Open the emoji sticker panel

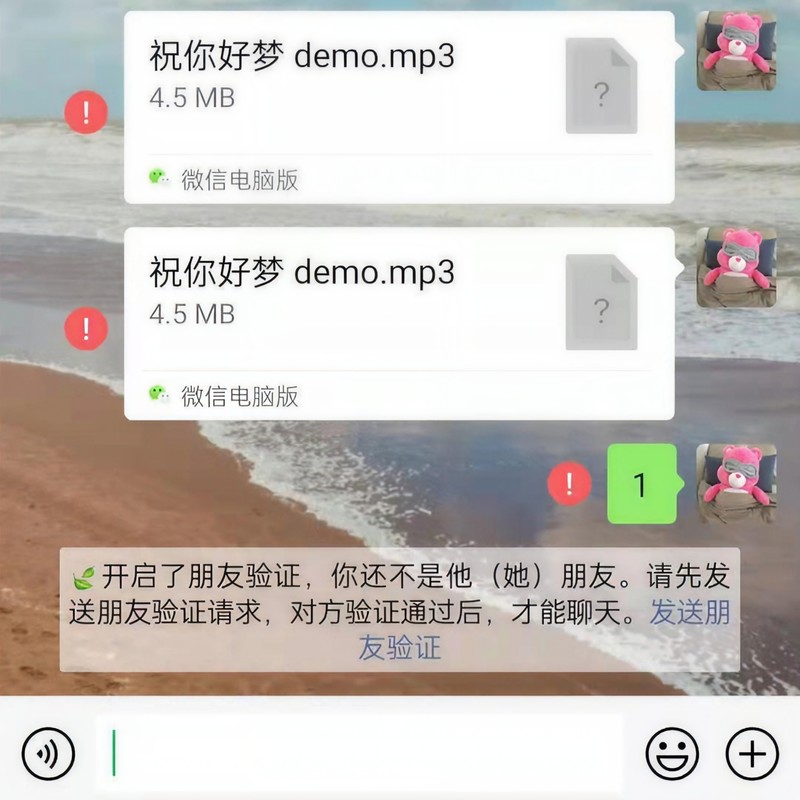tap(671, 752)
